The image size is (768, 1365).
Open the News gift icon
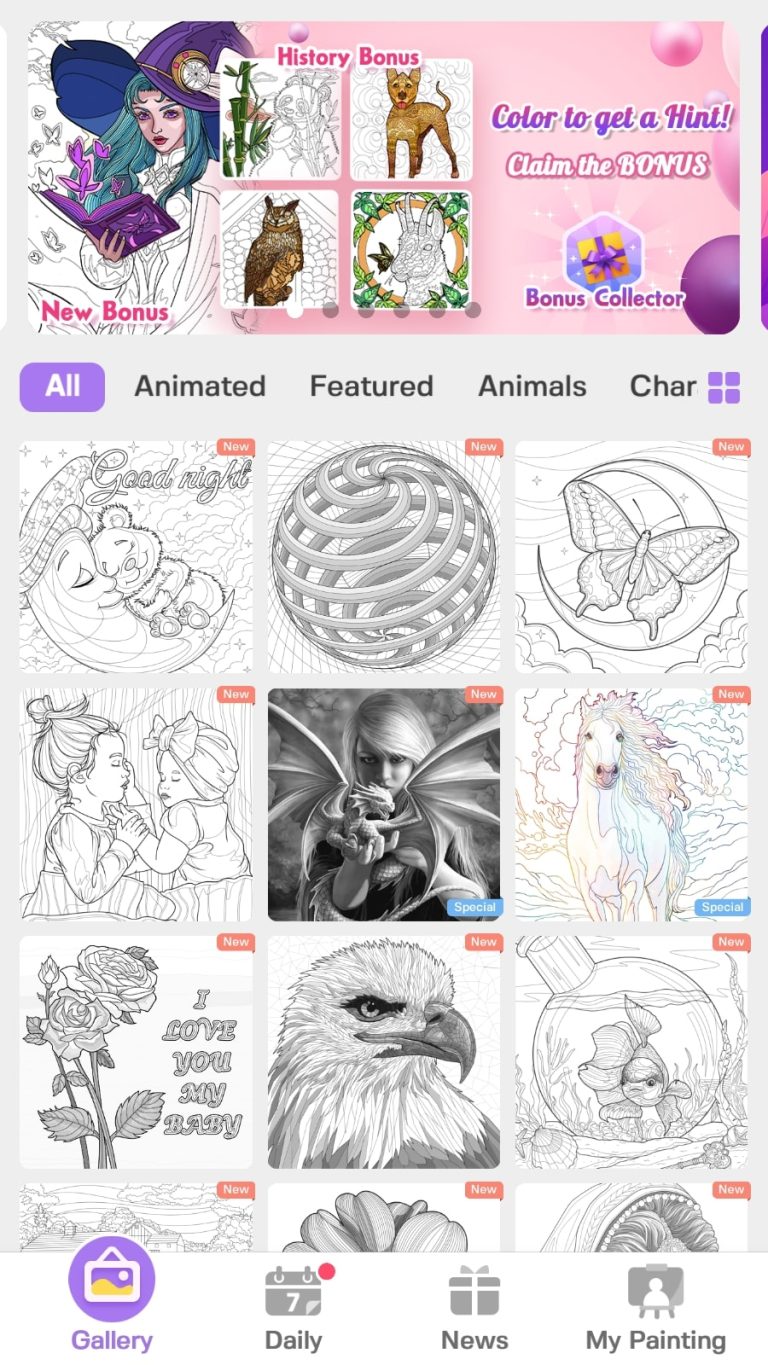pos(474,1293)
